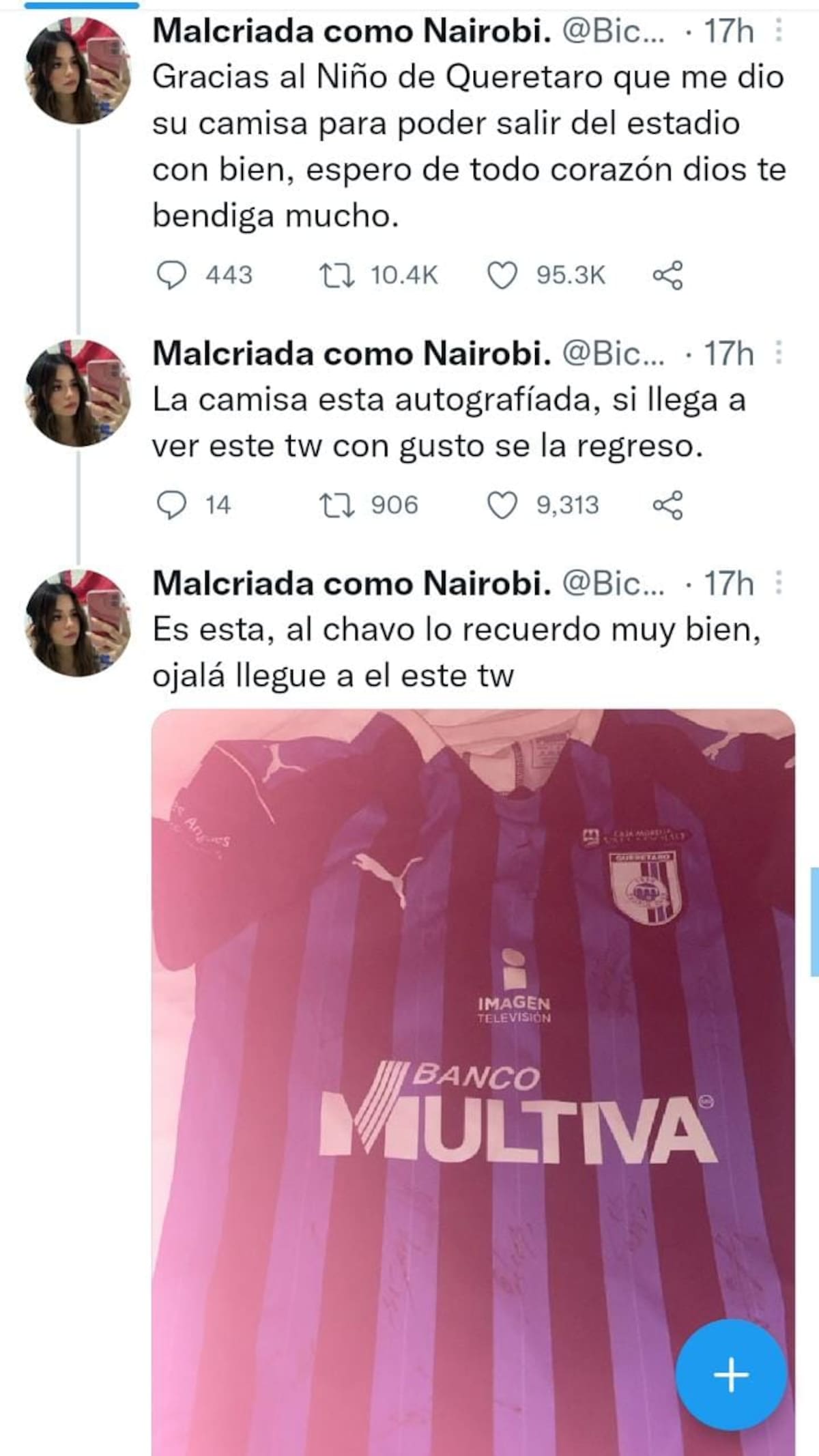Retweet the 'Gracias al Niño de Queretaro' tweet
This screenshot has width=819, height=1456.
(x=336, y=275)
